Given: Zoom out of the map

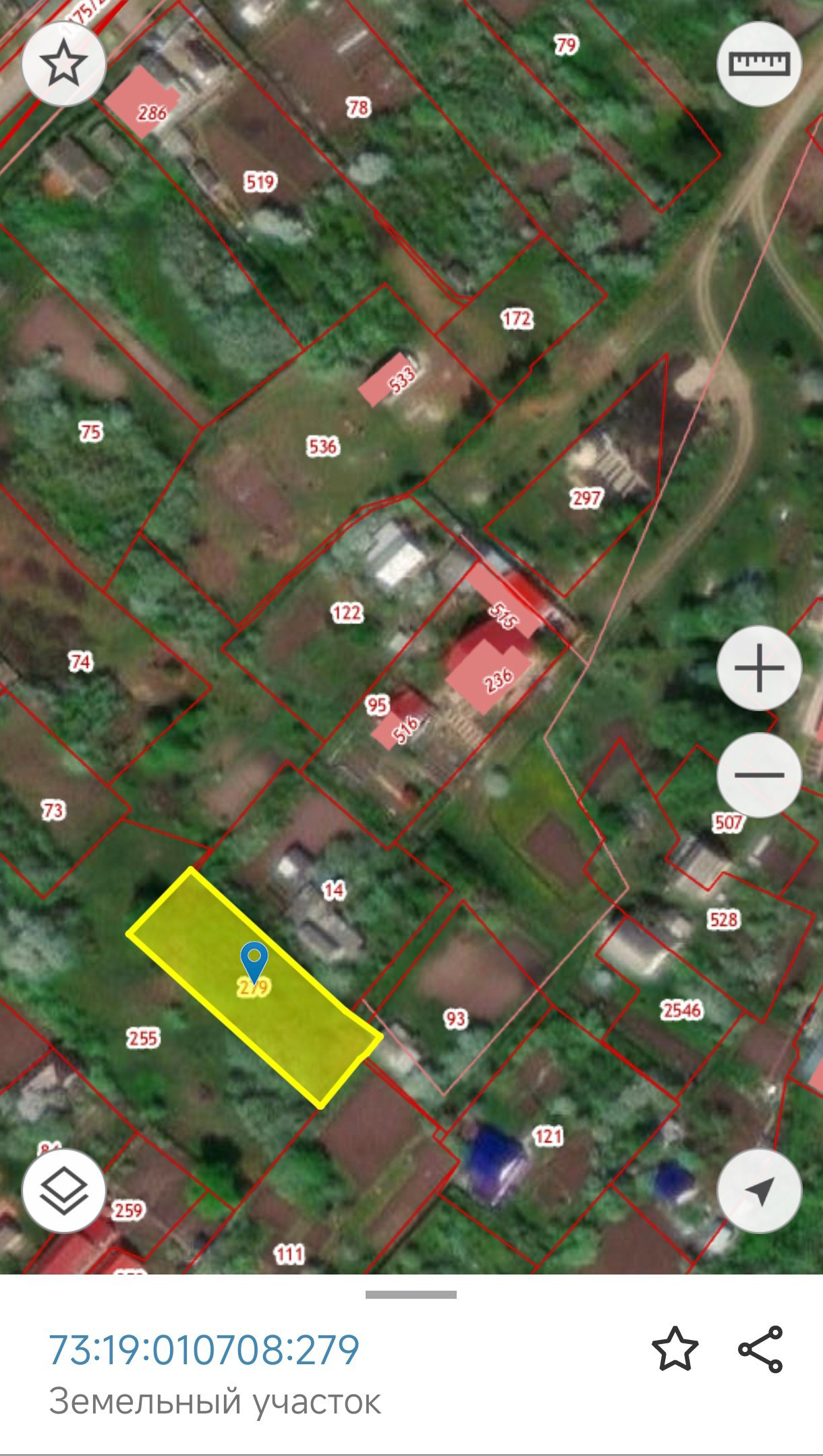Looking at the screenshot, I should point(759,775).
